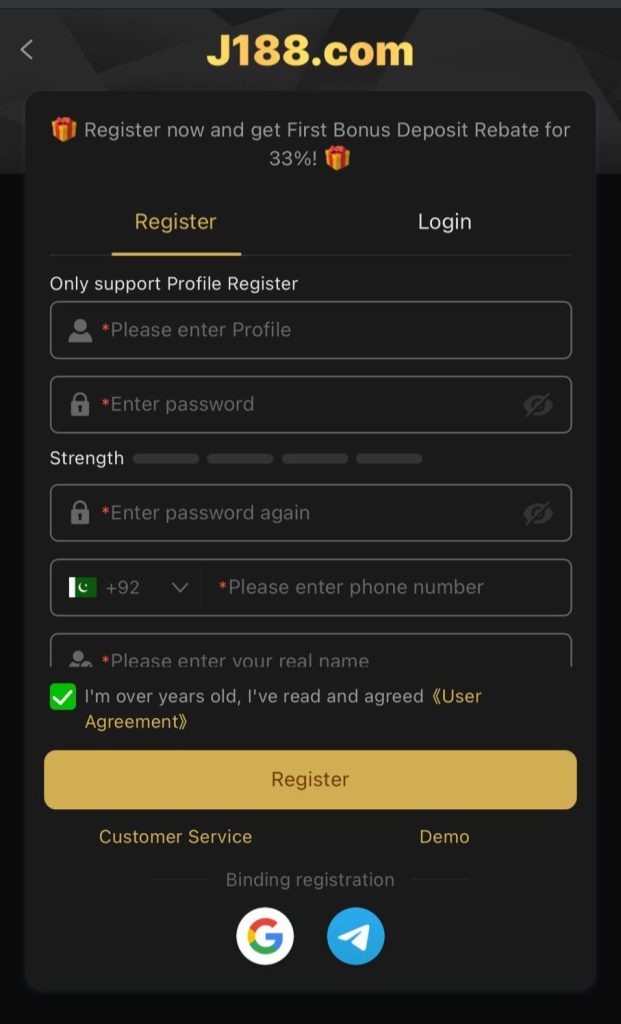The width and height of the screenshot is (621, 1024).
Task: Show password in the first password field
Action: pyautogui.click(x=538, y=405)
